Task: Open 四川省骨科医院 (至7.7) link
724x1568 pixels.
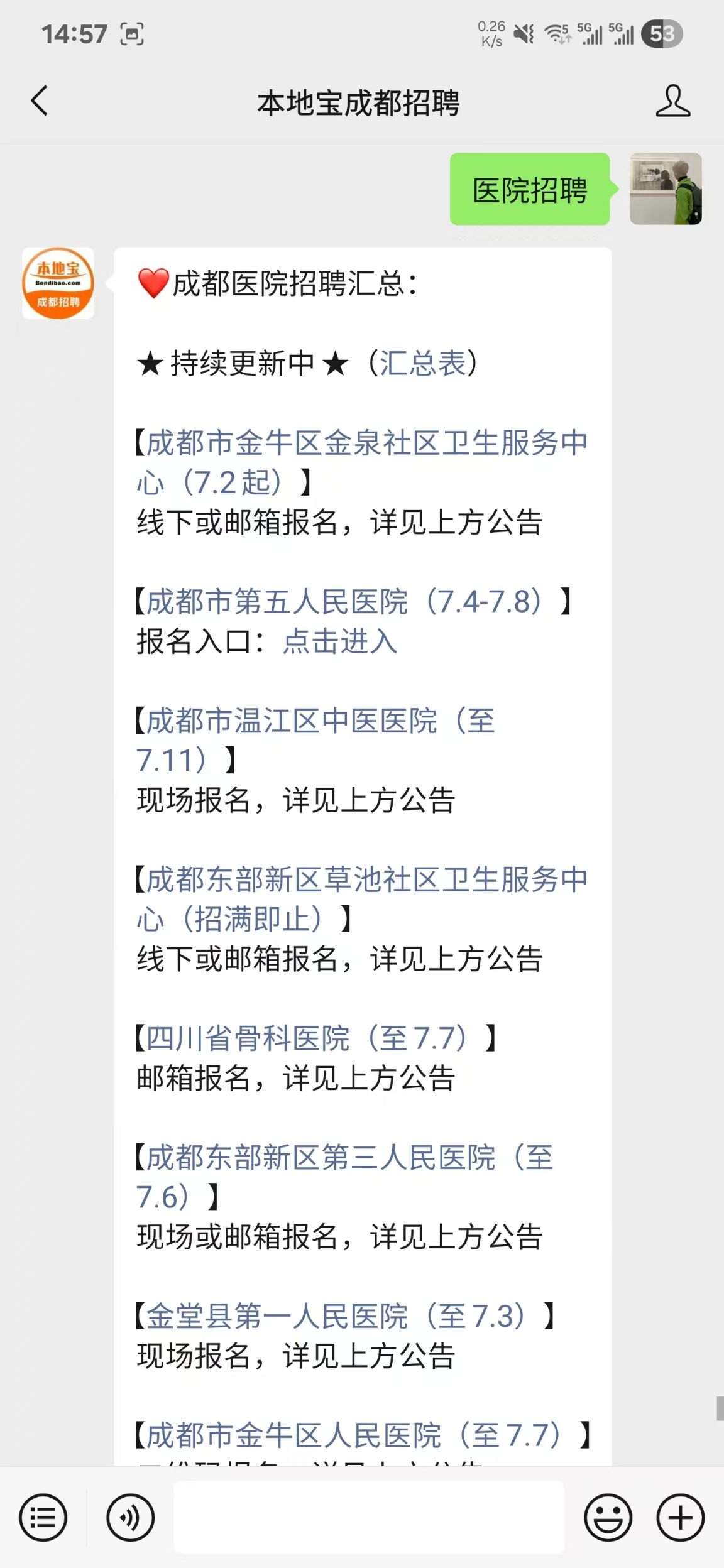Action: coord(307,1038)
